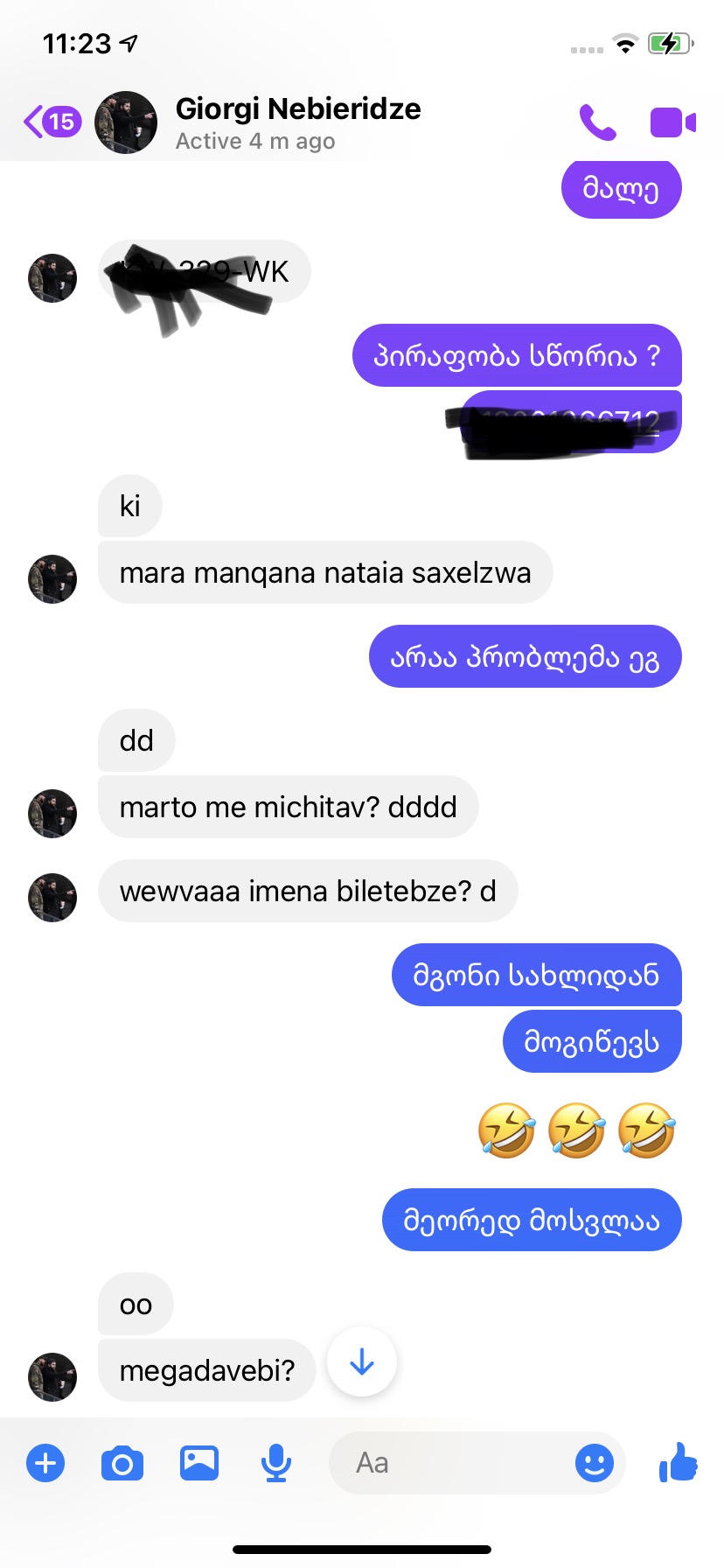Screen dimensions: 724x1568
Task: Open the camera to take a photo
Action: click(x=122, y=1463)
